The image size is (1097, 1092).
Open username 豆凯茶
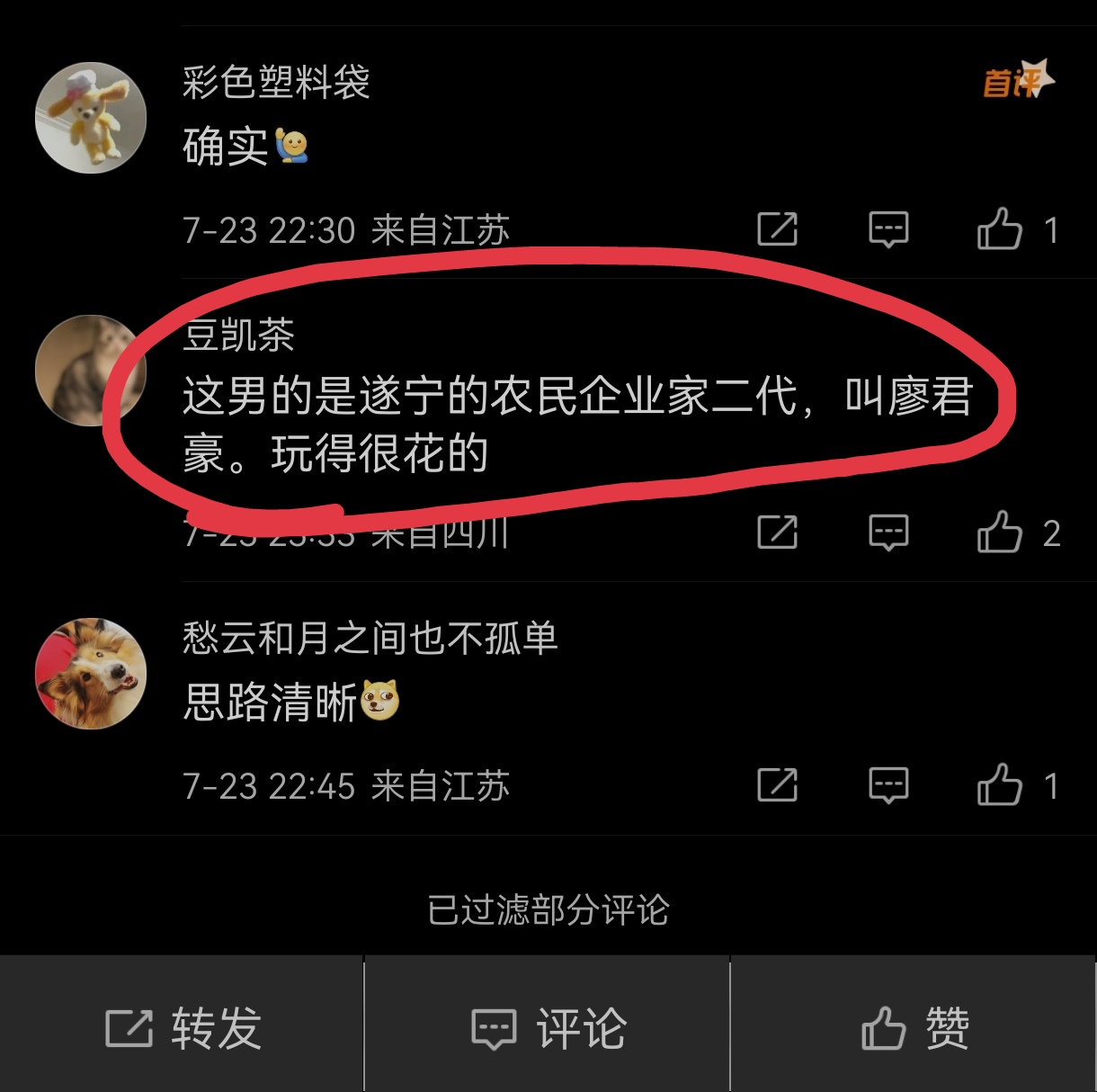click(x=238, y=336)
